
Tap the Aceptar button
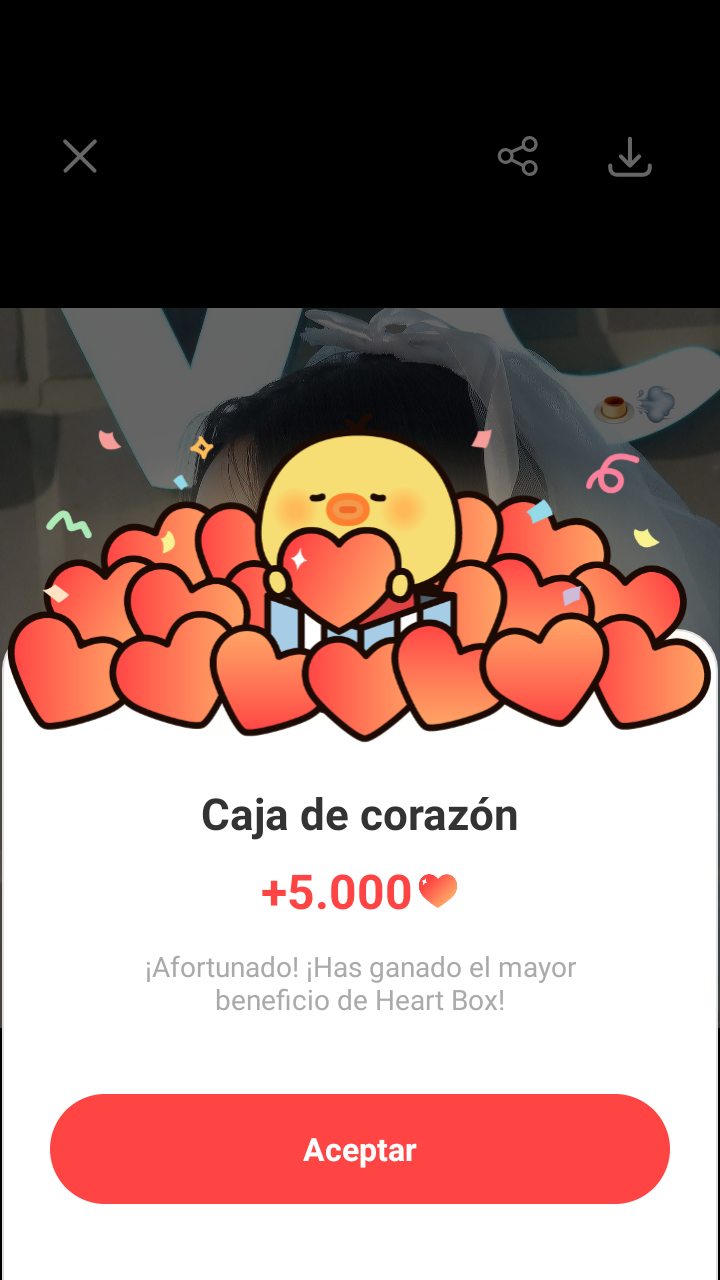coord(360,1149)
